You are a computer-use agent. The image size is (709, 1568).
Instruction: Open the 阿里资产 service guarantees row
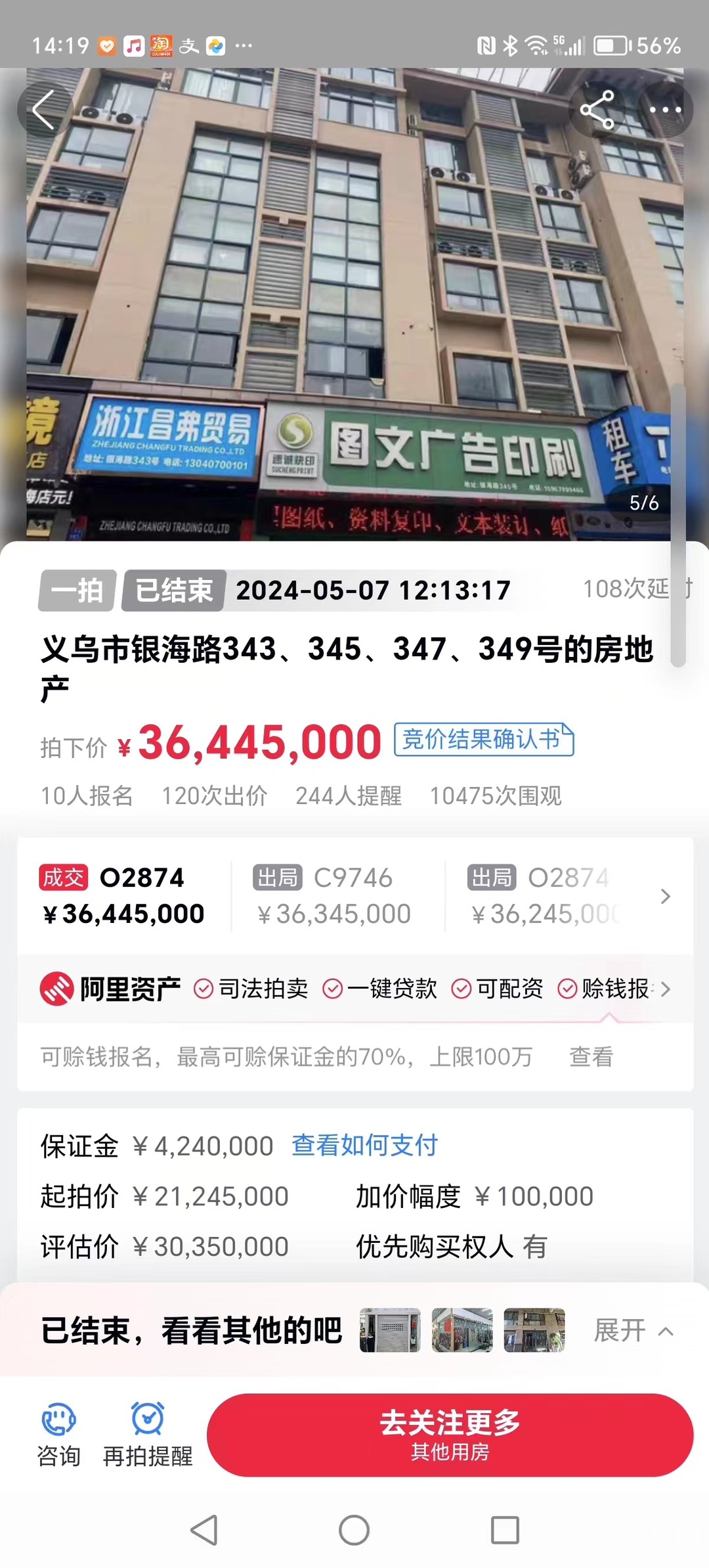[x=354, y=989]
